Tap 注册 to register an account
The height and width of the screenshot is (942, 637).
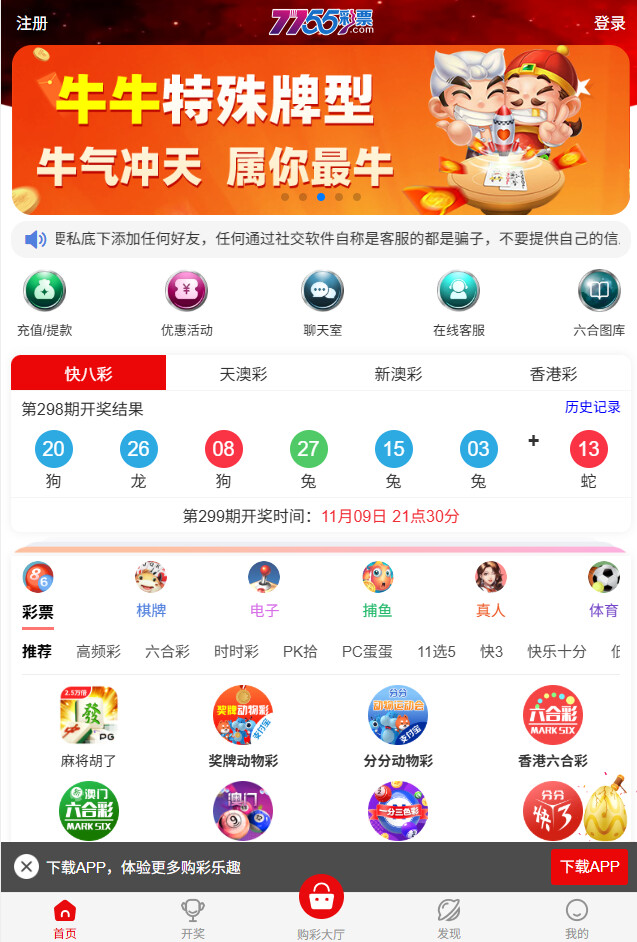pyautogui.click(x=32, y=23)
